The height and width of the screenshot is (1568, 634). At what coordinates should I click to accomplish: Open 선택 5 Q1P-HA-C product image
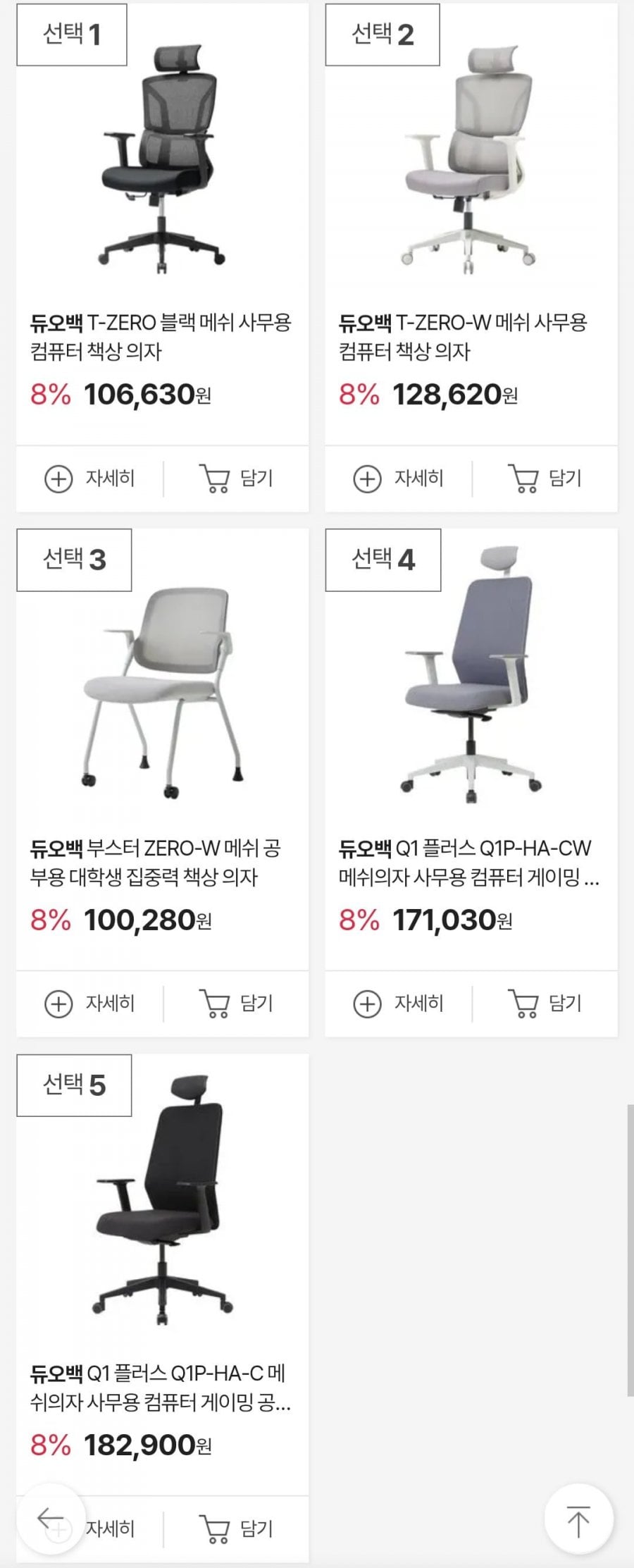pyautogui.click(x=162, y=1198)
